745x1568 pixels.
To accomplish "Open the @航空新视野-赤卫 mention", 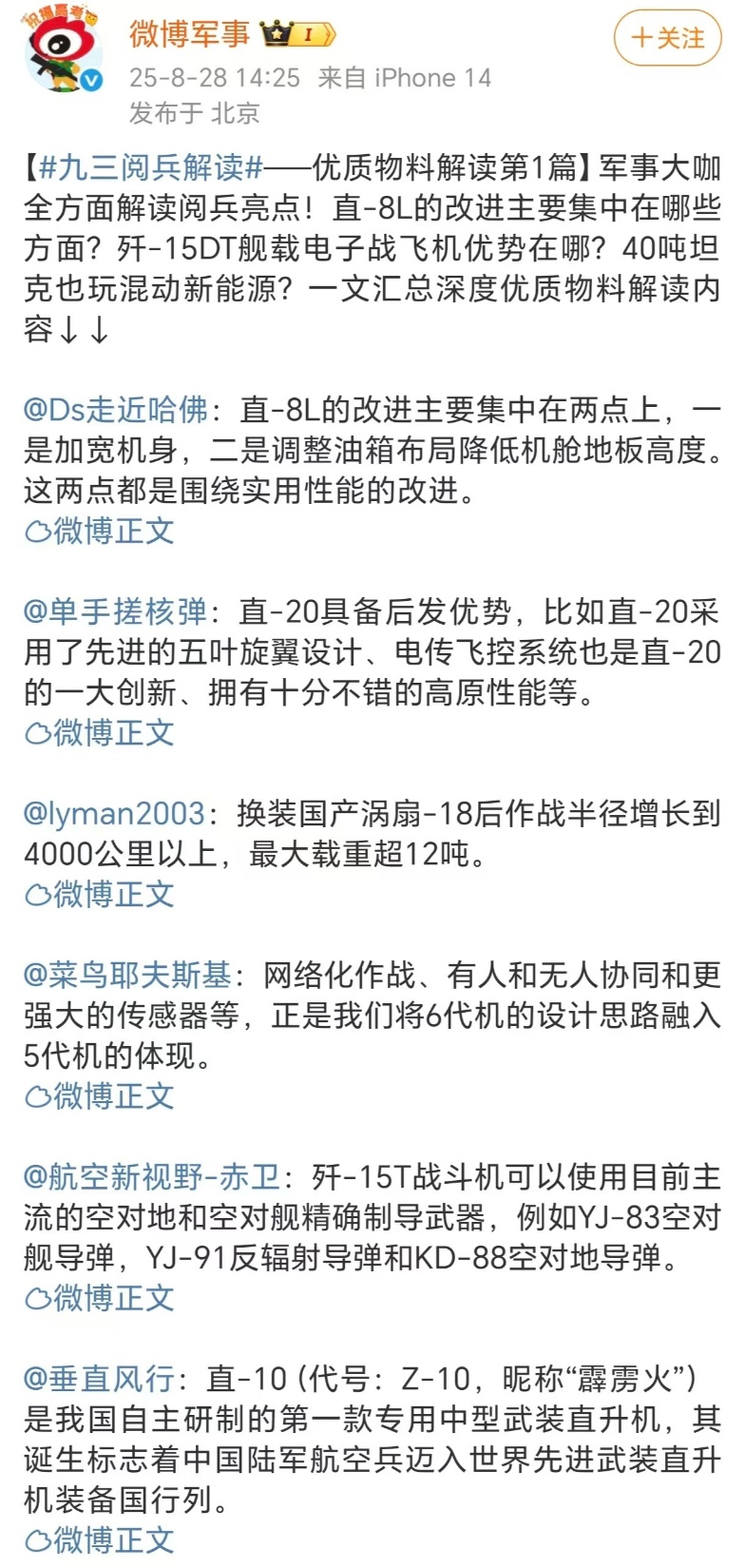I will pos(152,1177).
